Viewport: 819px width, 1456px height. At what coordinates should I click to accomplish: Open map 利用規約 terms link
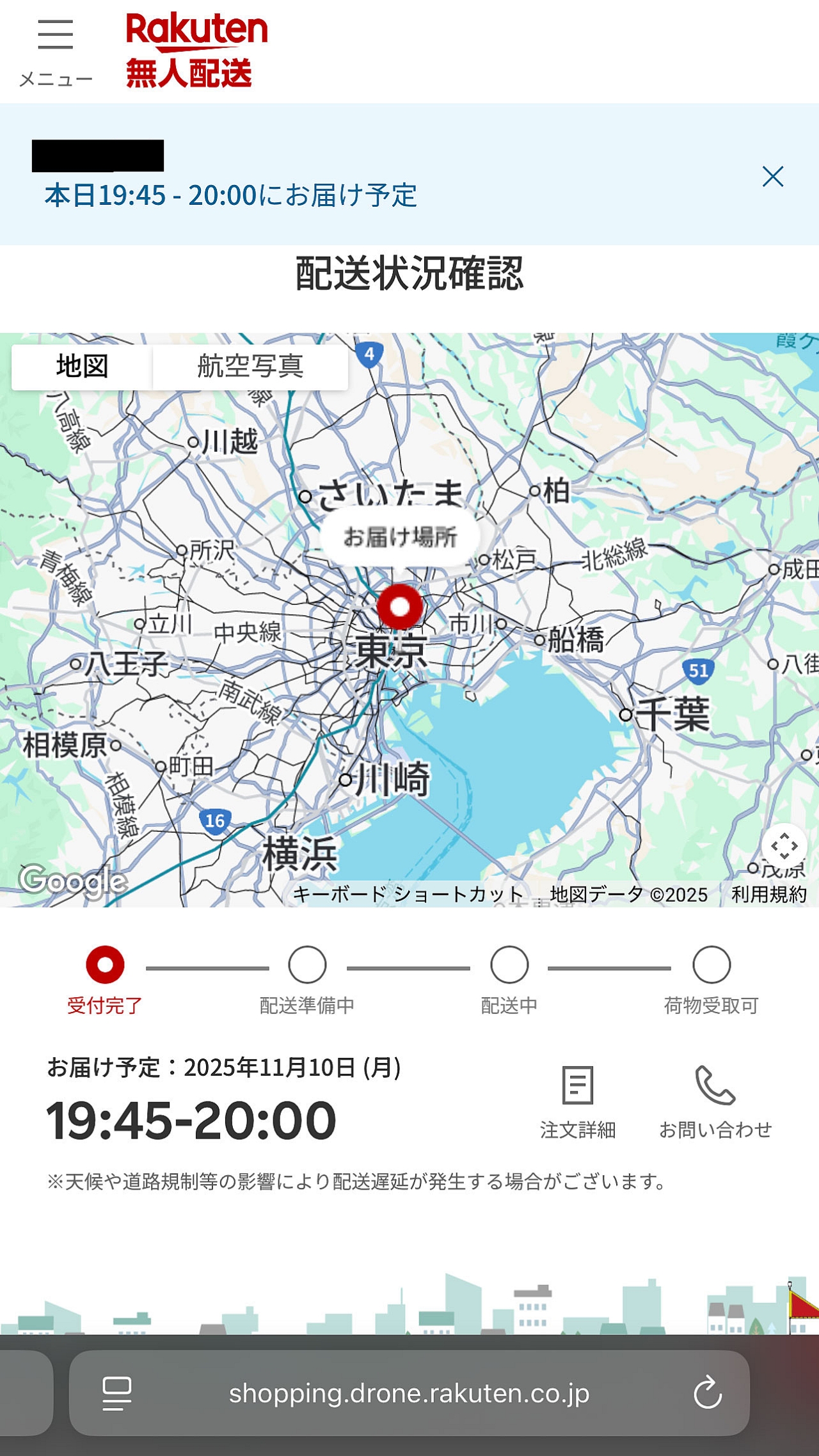point(769,894)
